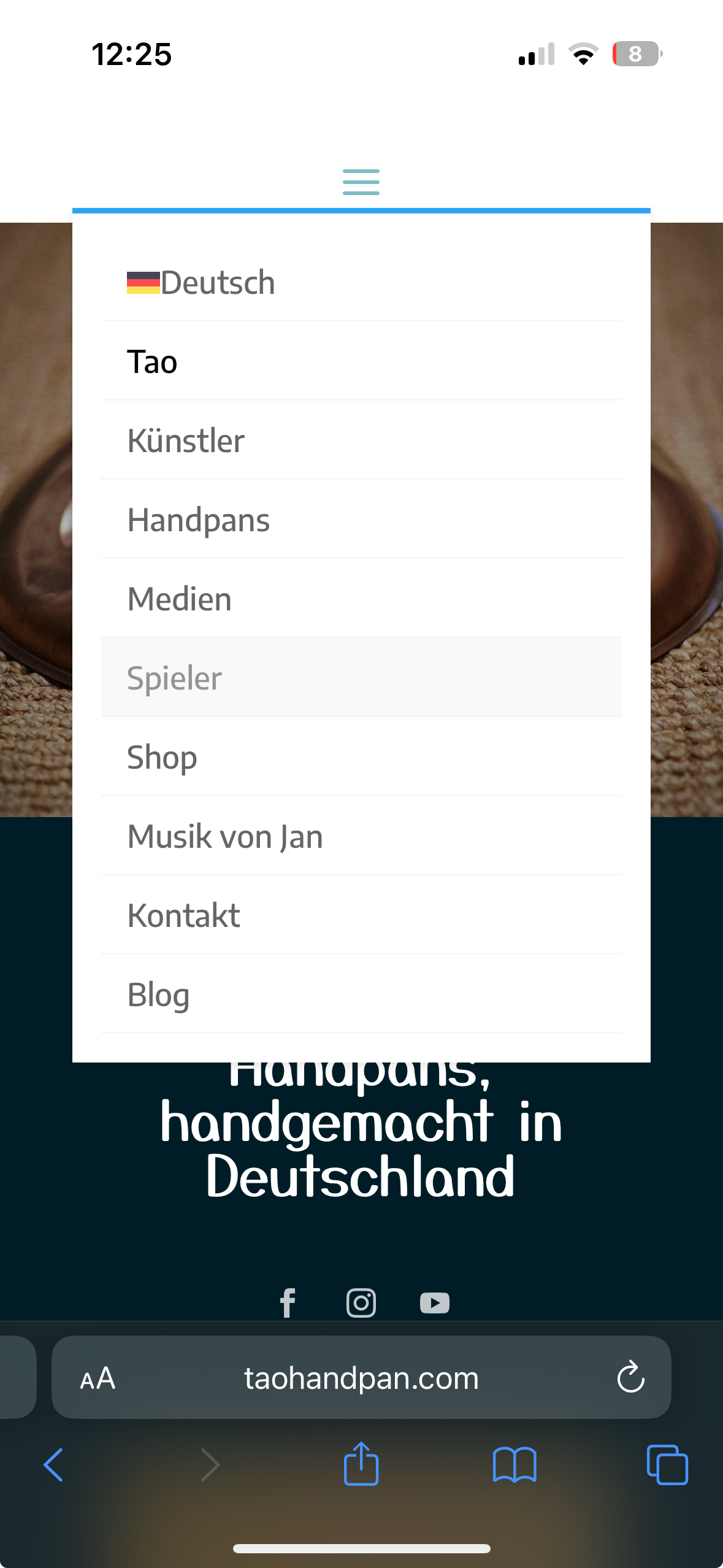
Task: Go back to the previous page
Action: [53, 1465]
